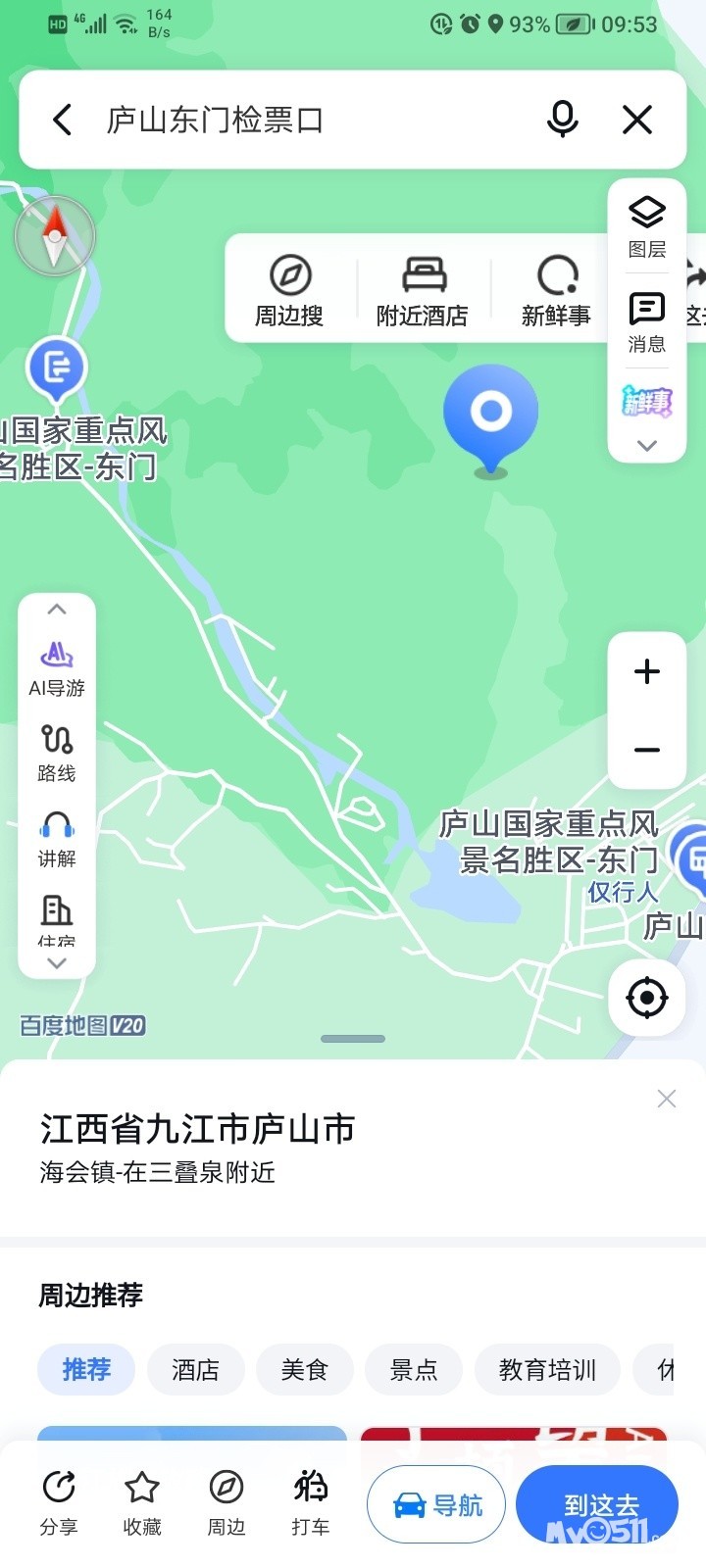Go back using the search bar arrow
This screenshot has height=1568, width=706.
(x=63, y=121)
